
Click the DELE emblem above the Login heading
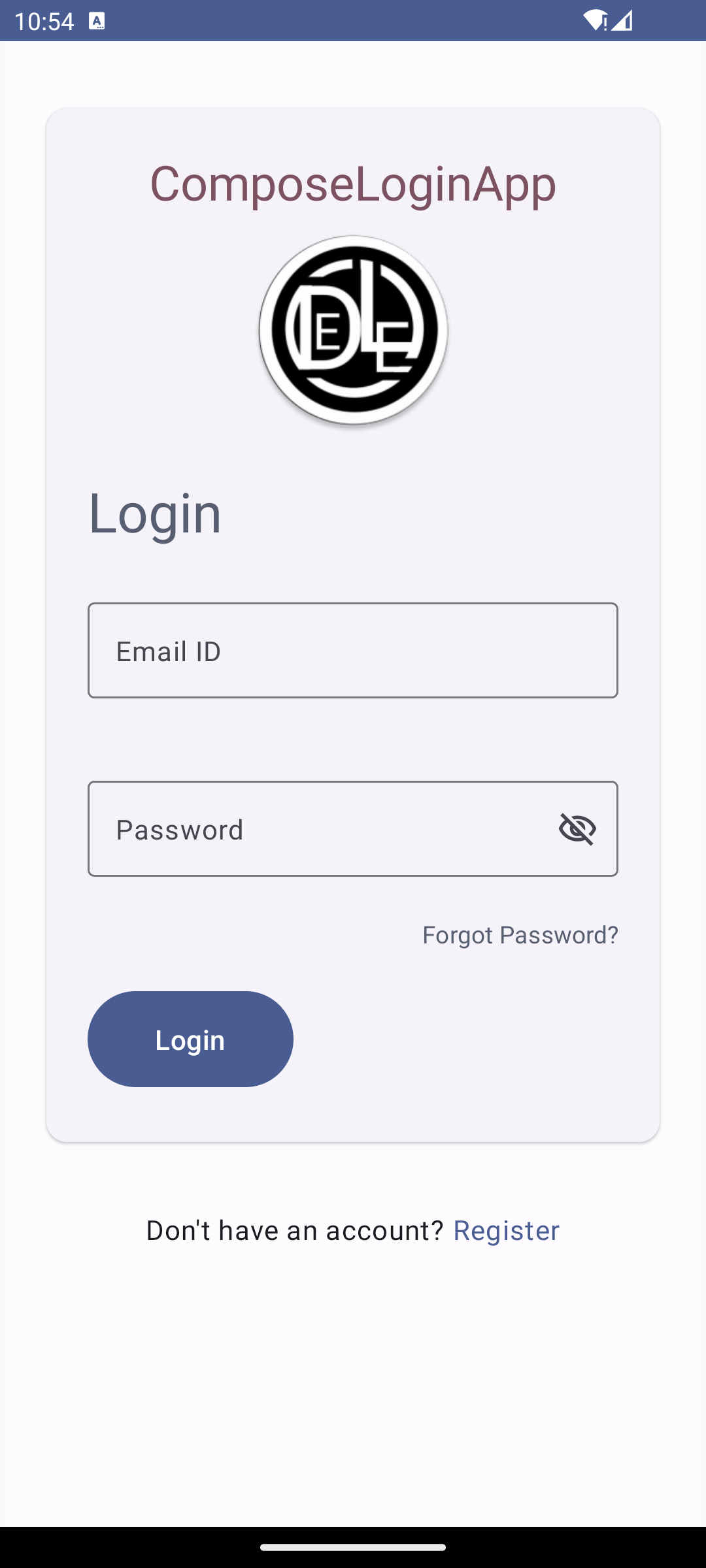coord(352,332)
